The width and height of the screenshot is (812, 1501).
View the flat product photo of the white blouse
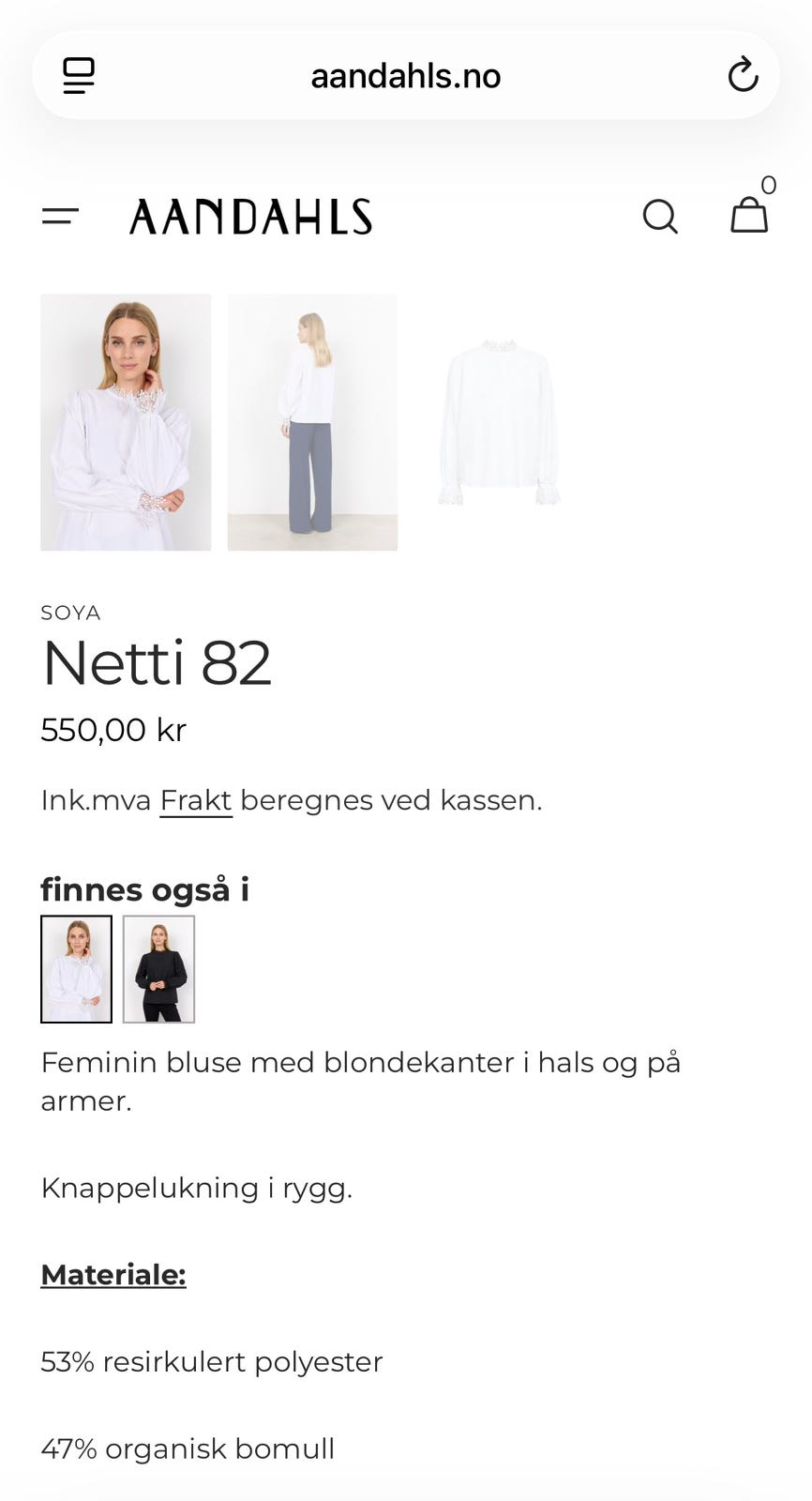(499, 422)
